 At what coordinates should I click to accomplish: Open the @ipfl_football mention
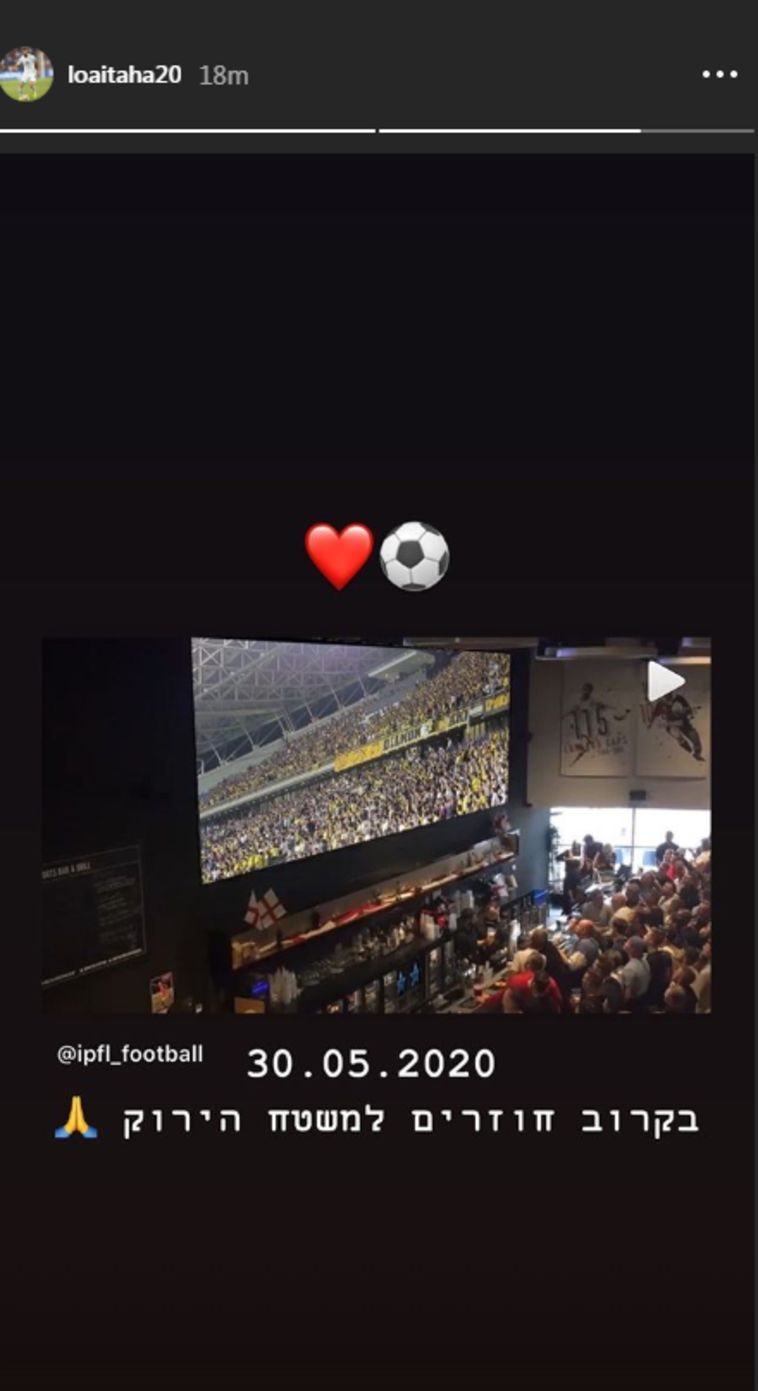click(130, 1054)
